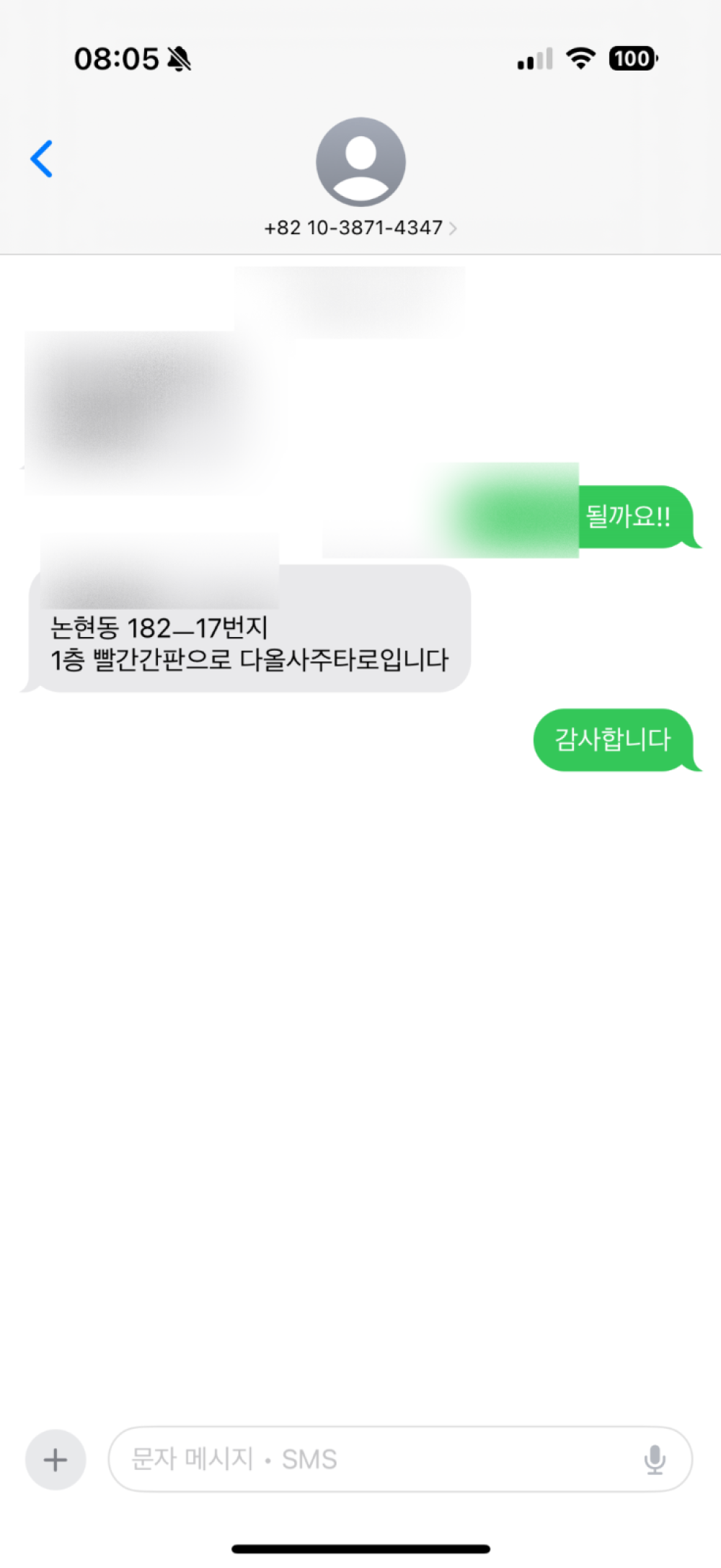721x1568 pixels.
Task: Open contact details for +82 10-3871-4347
Action: pyautogui.click(x=360, y=228)
